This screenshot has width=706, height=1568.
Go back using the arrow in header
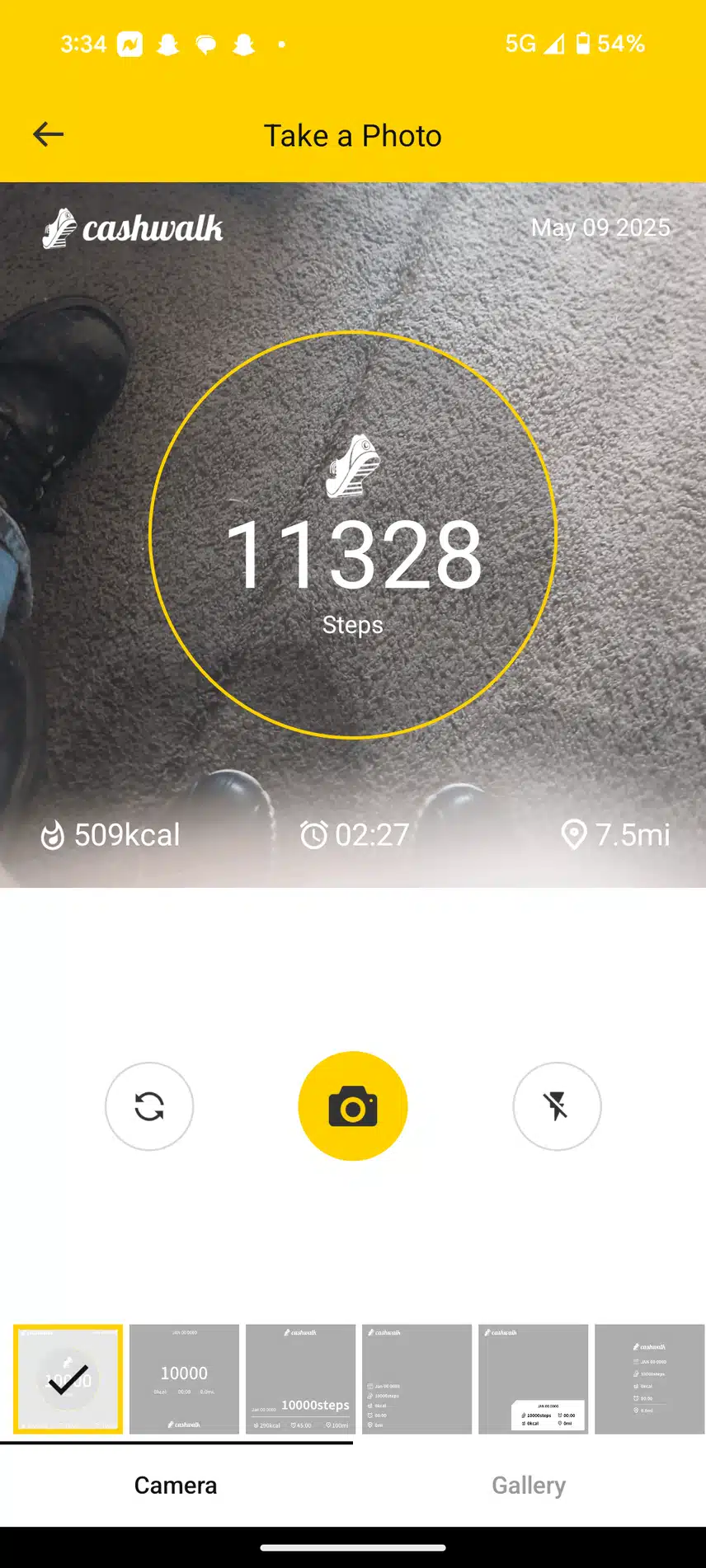click(48, 134)
